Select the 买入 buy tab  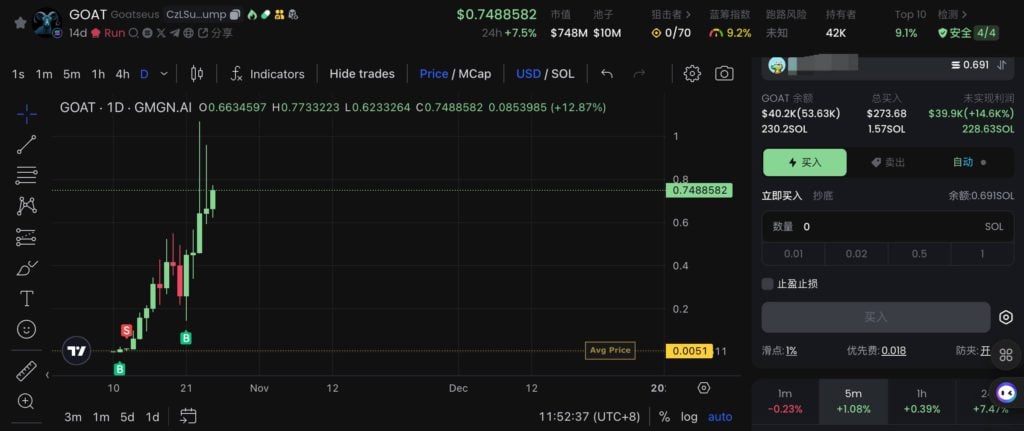[x=804, y=162]
